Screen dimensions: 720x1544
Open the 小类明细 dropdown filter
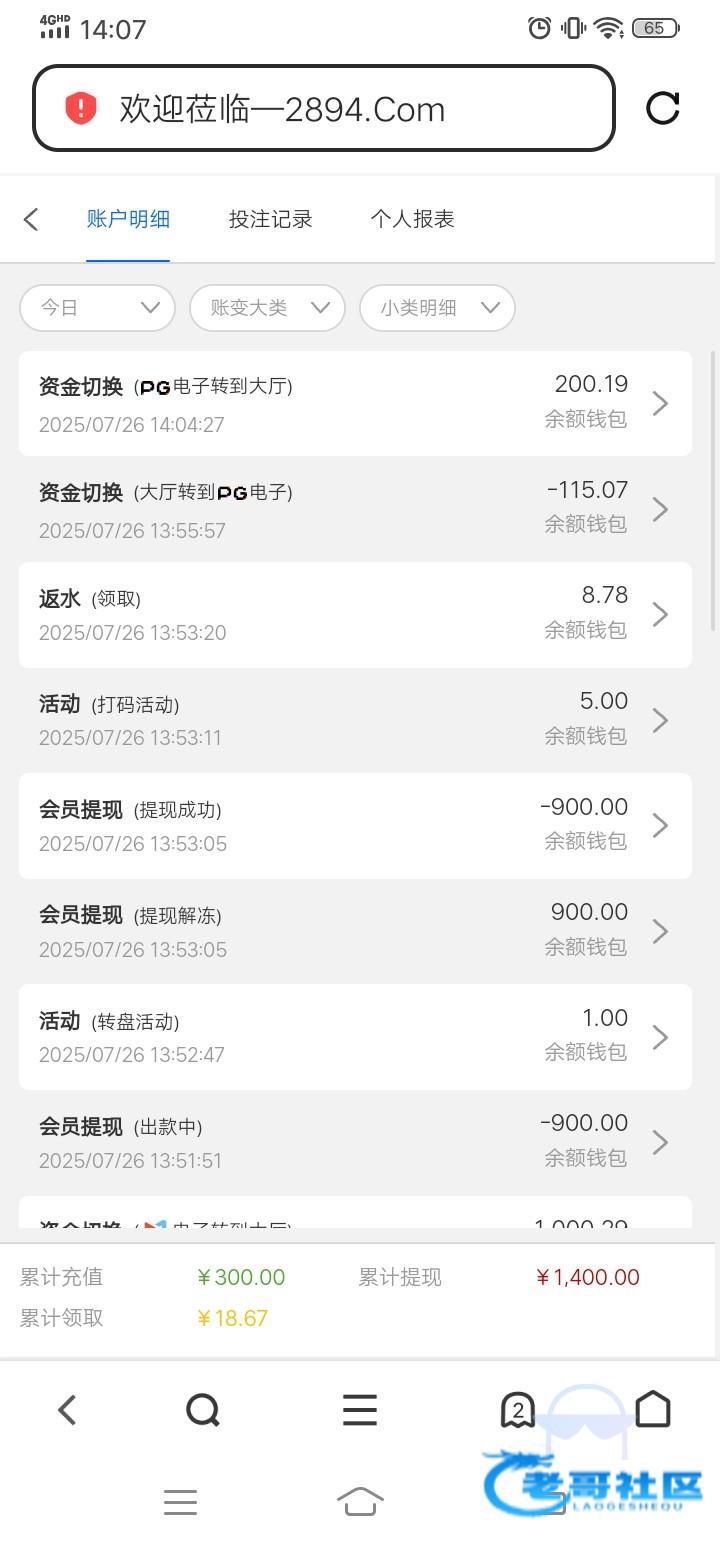437,308
